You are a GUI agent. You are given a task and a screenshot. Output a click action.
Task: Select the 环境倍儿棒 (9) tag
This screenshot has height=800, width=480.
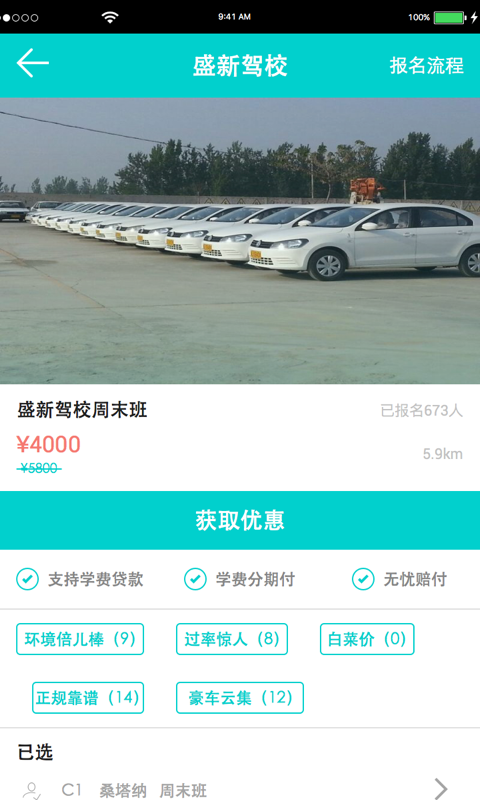click(x=80, y=639)
